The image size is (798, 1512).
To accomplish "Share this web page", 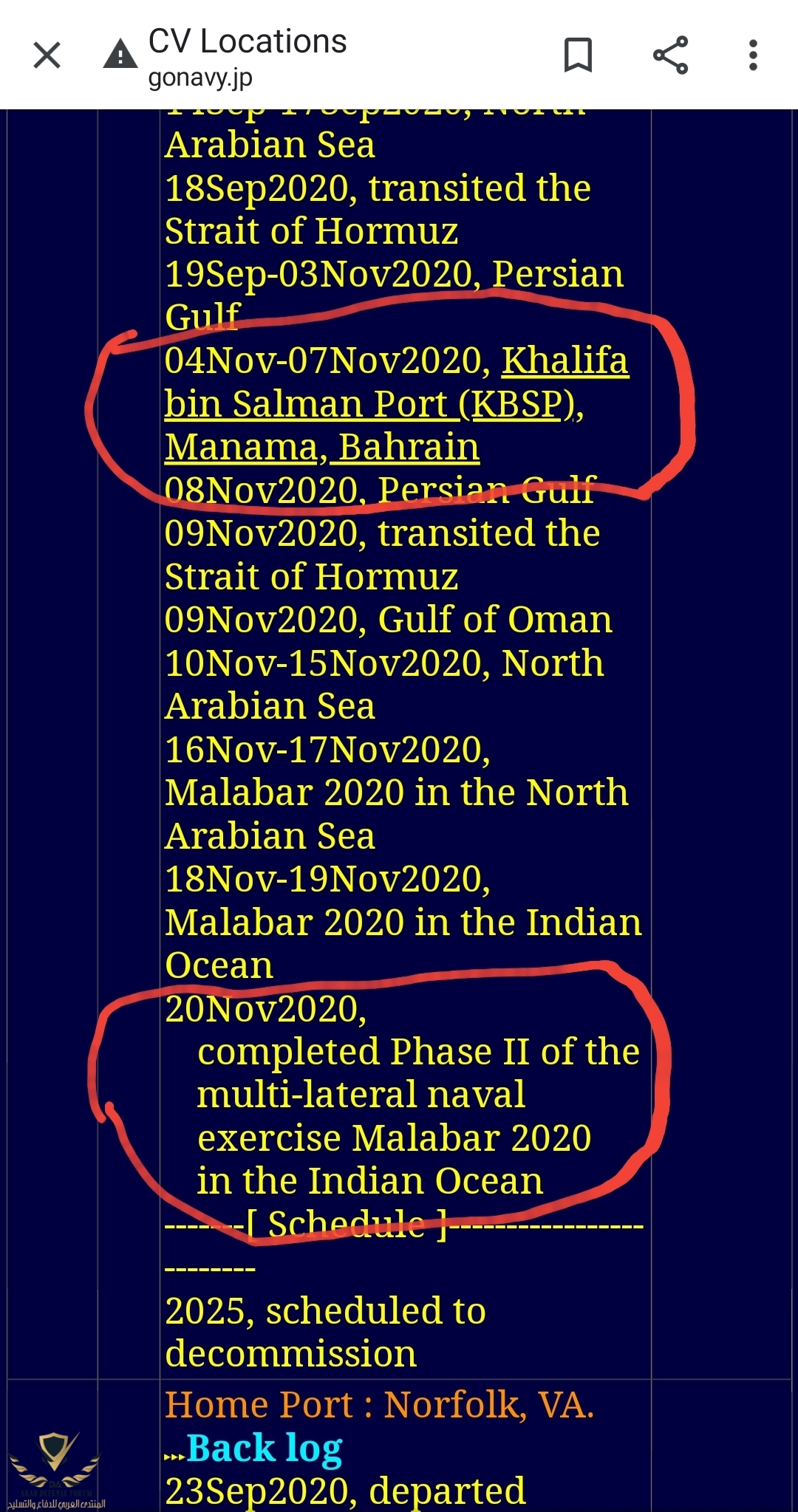I will tap(670, 55).
